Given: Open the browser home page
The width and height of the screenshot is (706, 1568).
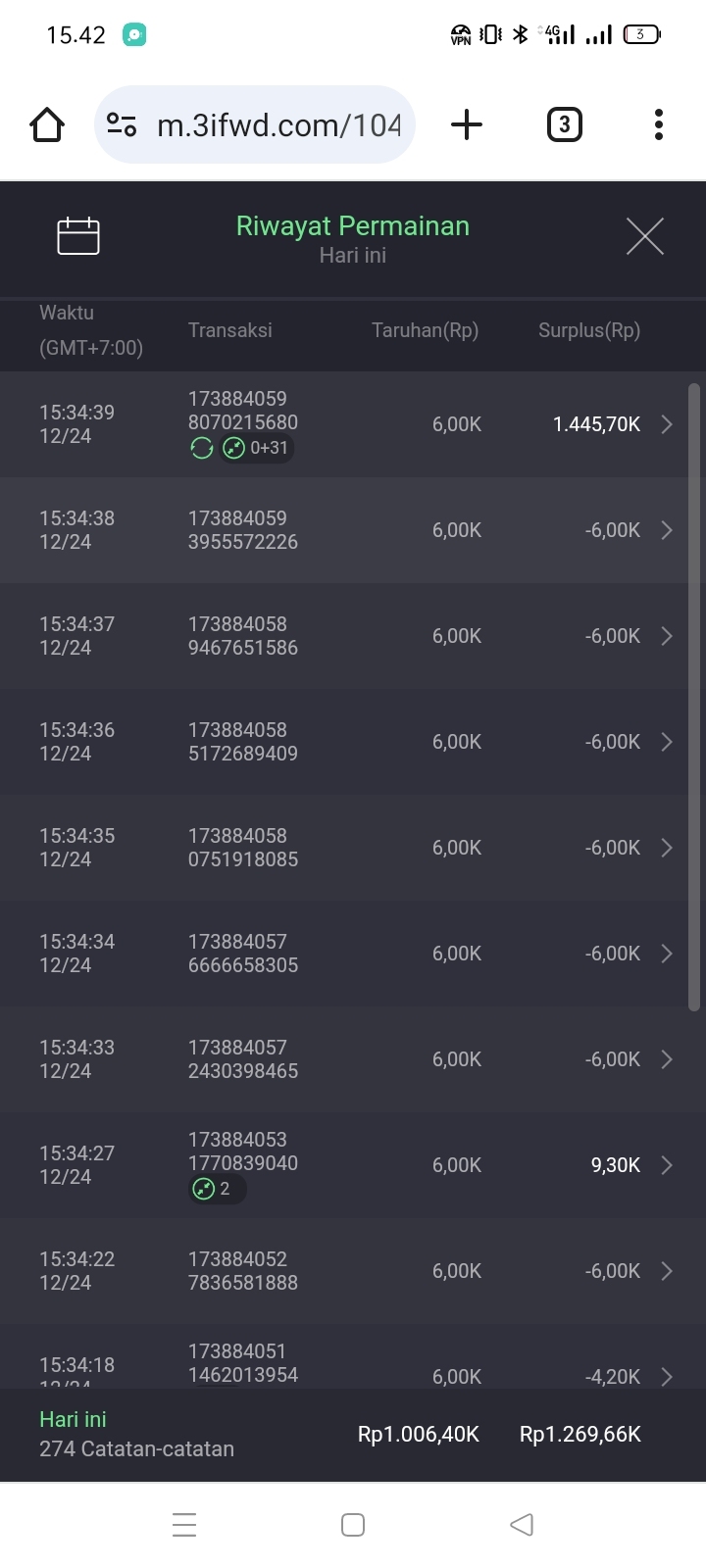Looking at the screenshot, I should [x=47, y=124].
